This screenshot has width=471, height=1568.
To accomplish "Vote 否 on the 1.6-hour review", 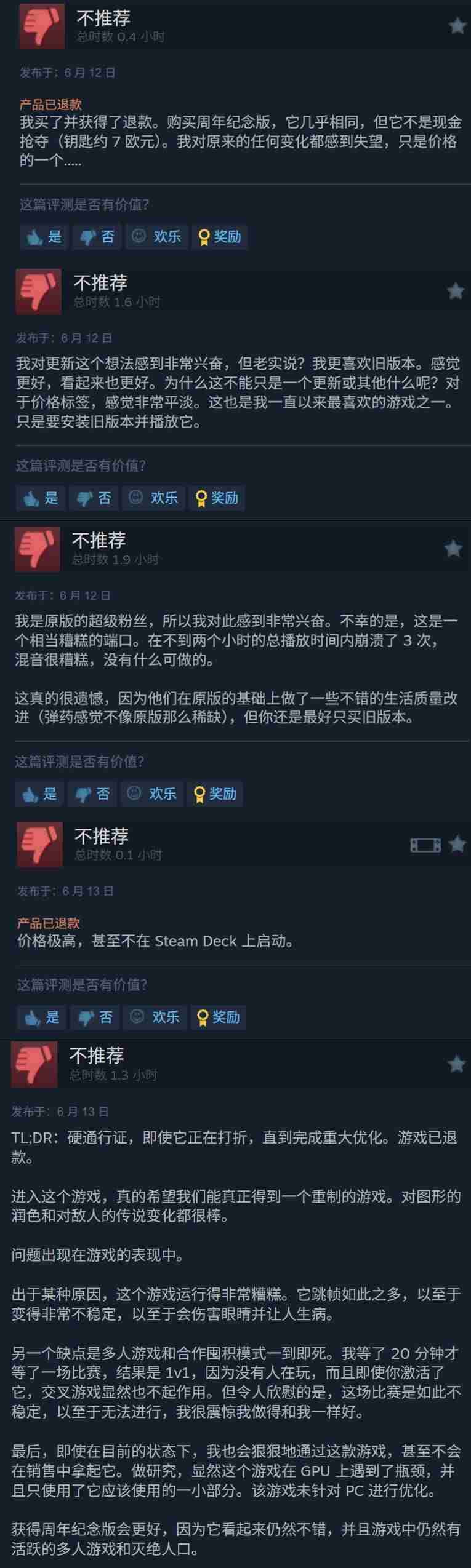I will click(94, 498).
